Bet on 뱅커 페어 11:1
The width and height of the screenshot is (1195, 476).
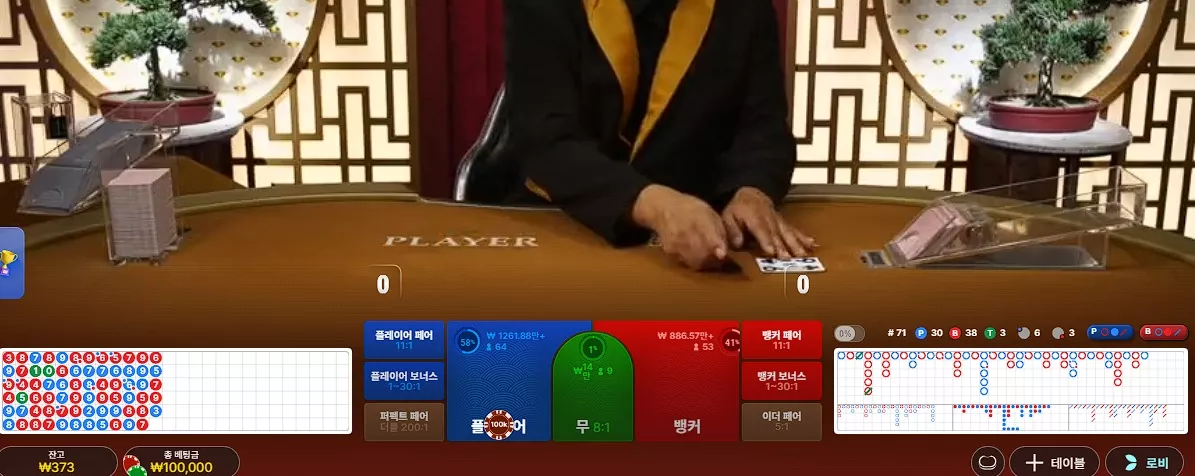(781, 340)
